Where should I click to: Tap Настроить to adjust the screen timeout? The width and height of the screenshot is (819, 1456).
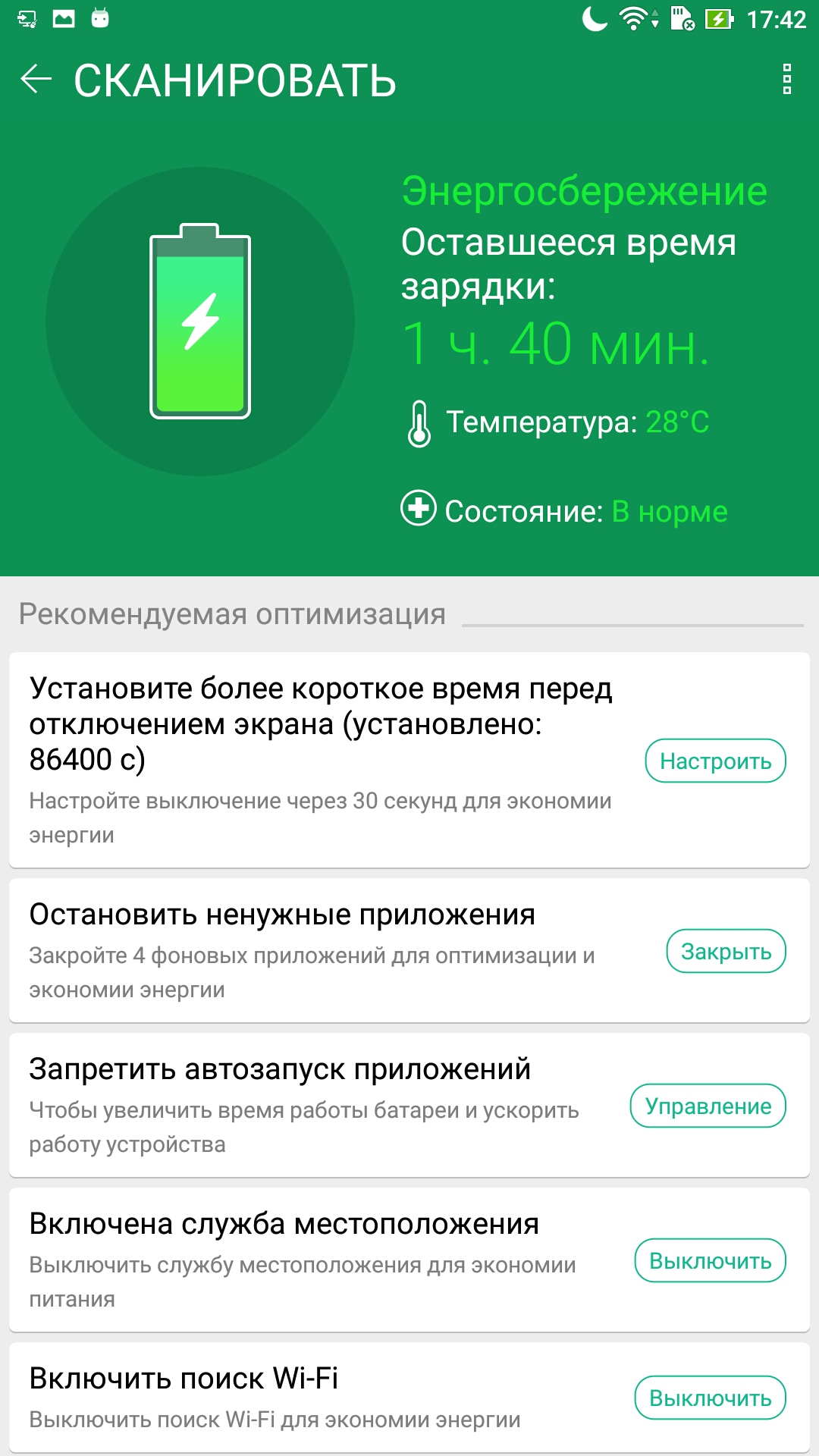pos(715,761)
